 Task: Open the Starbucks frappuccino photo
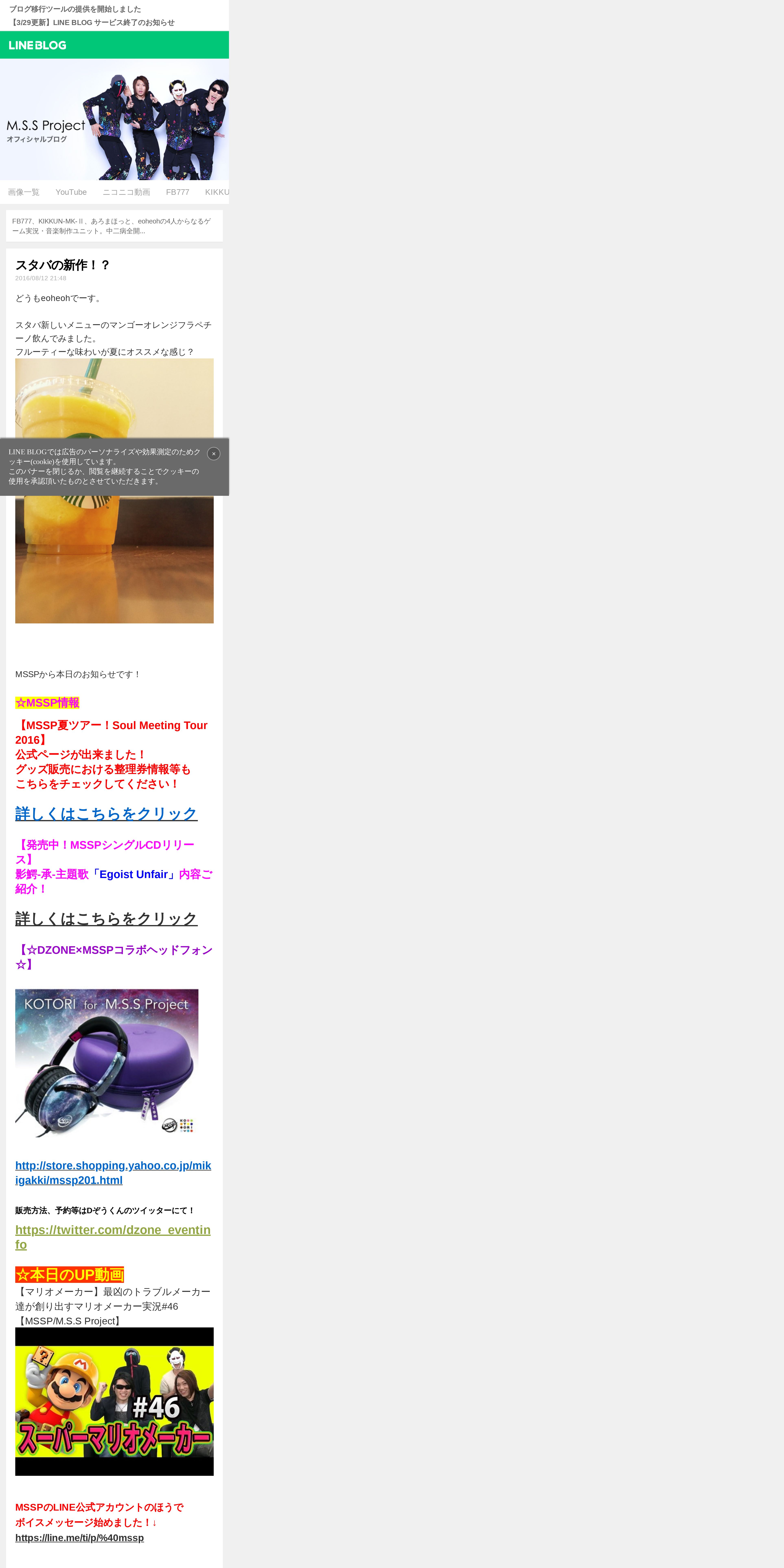coord(114,491)
